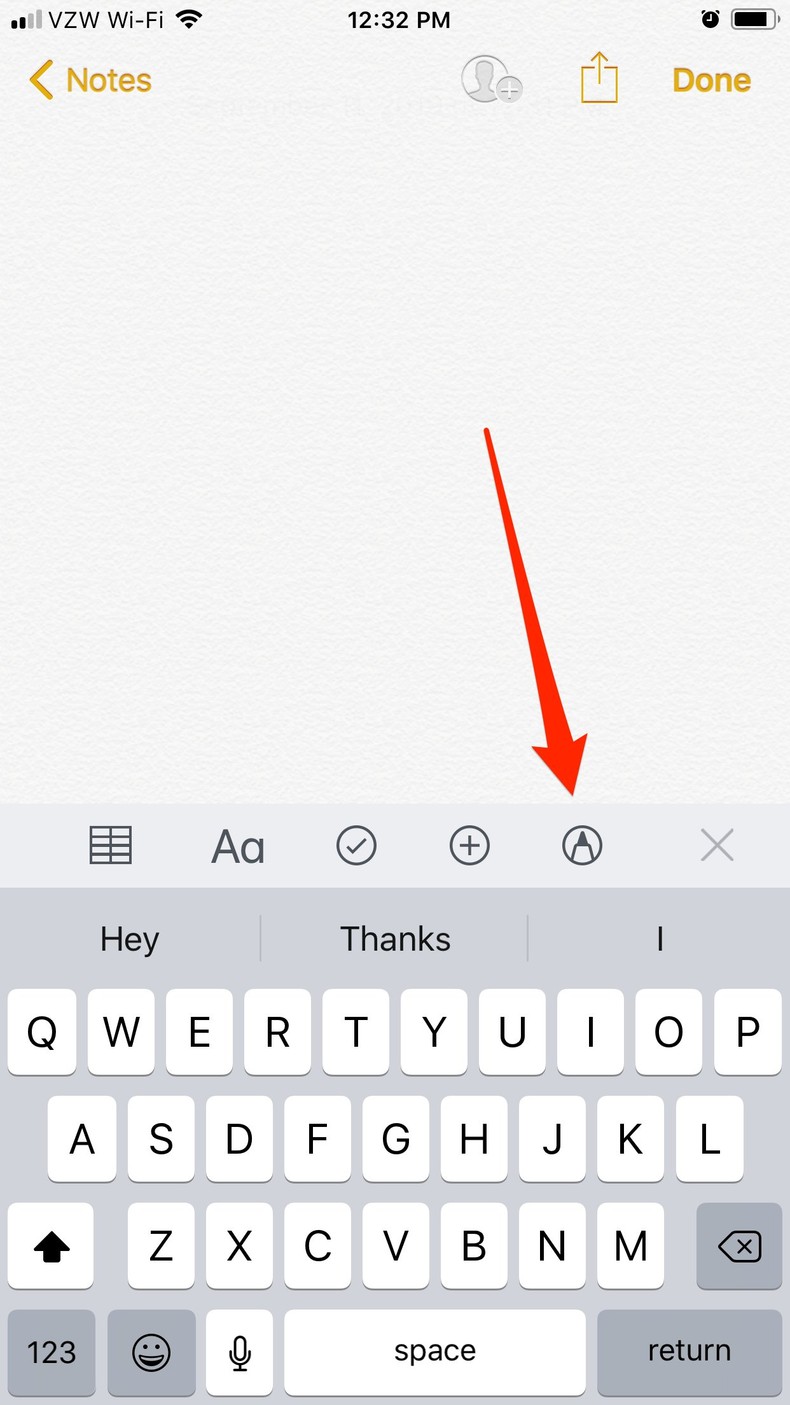Insert the "I" word suggestion
This screenshot has width=790, height=1405.
click(x=659, y=939)
